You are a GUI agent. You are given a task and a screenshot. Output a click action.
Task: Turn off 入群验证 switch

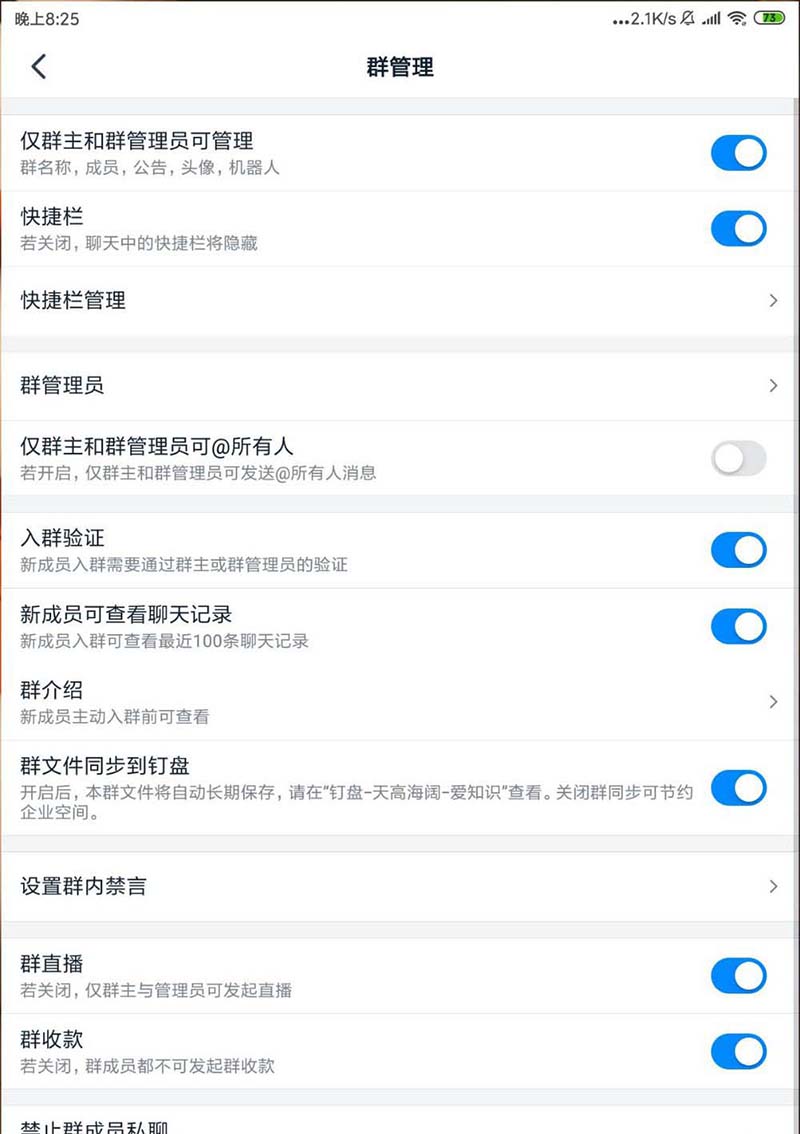tap(738, 550)
